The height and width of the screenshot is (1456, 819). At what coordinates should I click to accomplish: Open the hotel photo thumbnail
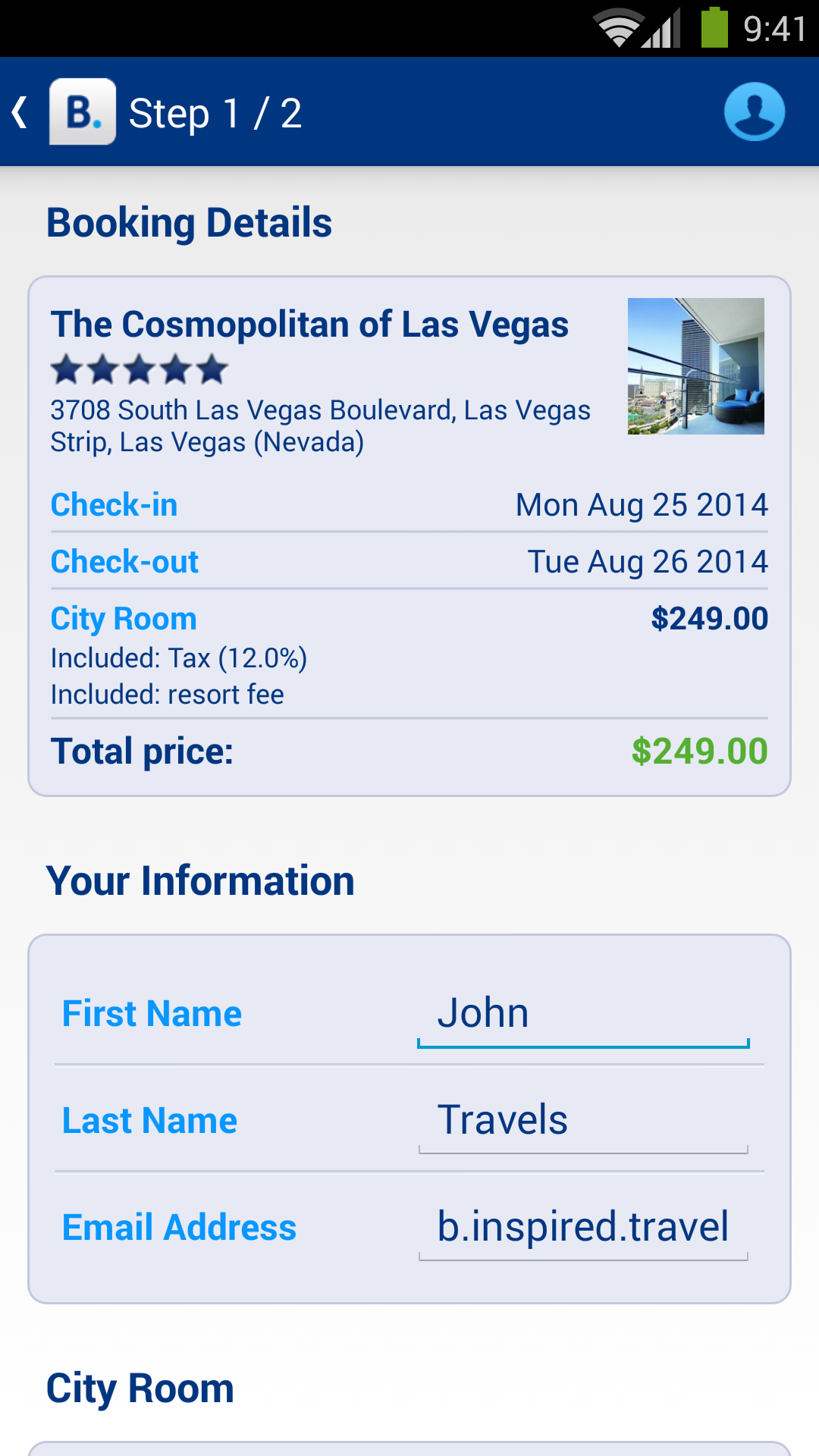click(x=696, y=366)
